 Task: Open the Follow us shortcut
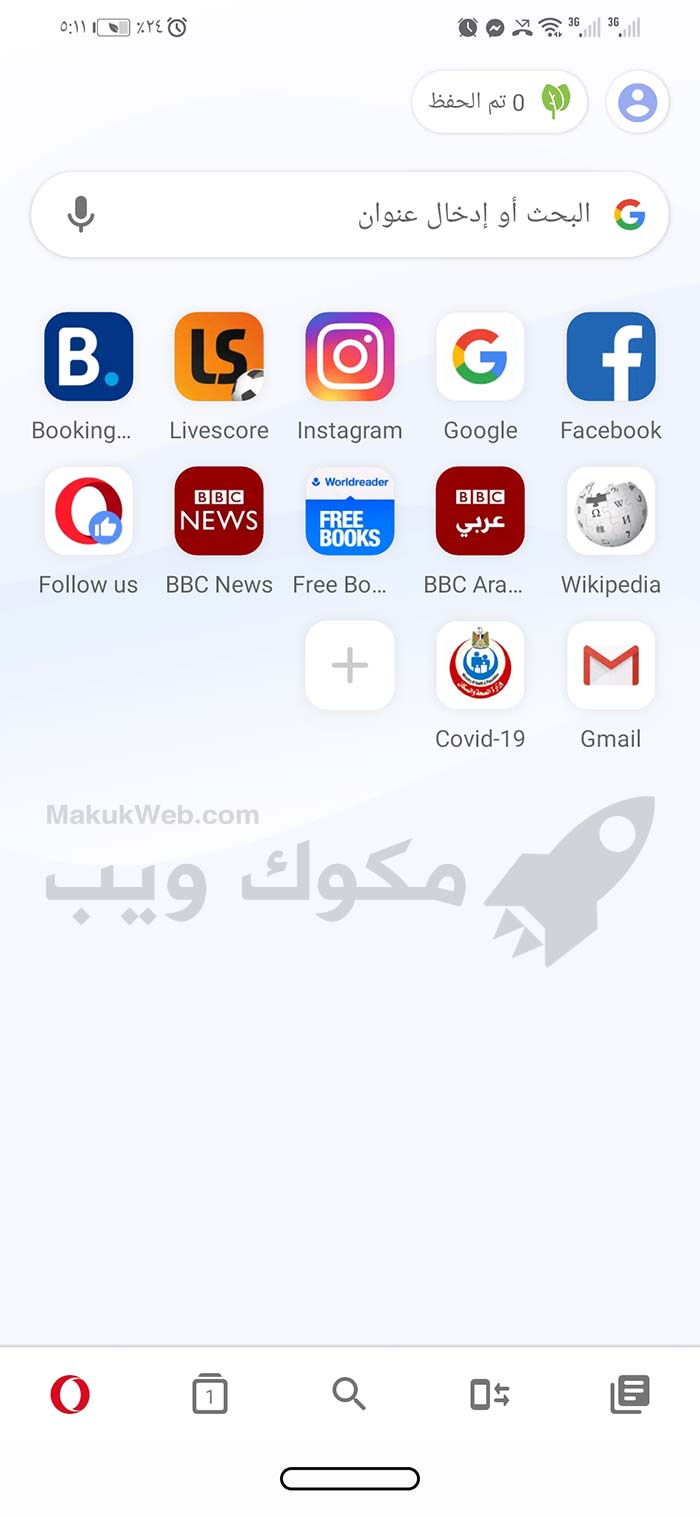point(88,511)
